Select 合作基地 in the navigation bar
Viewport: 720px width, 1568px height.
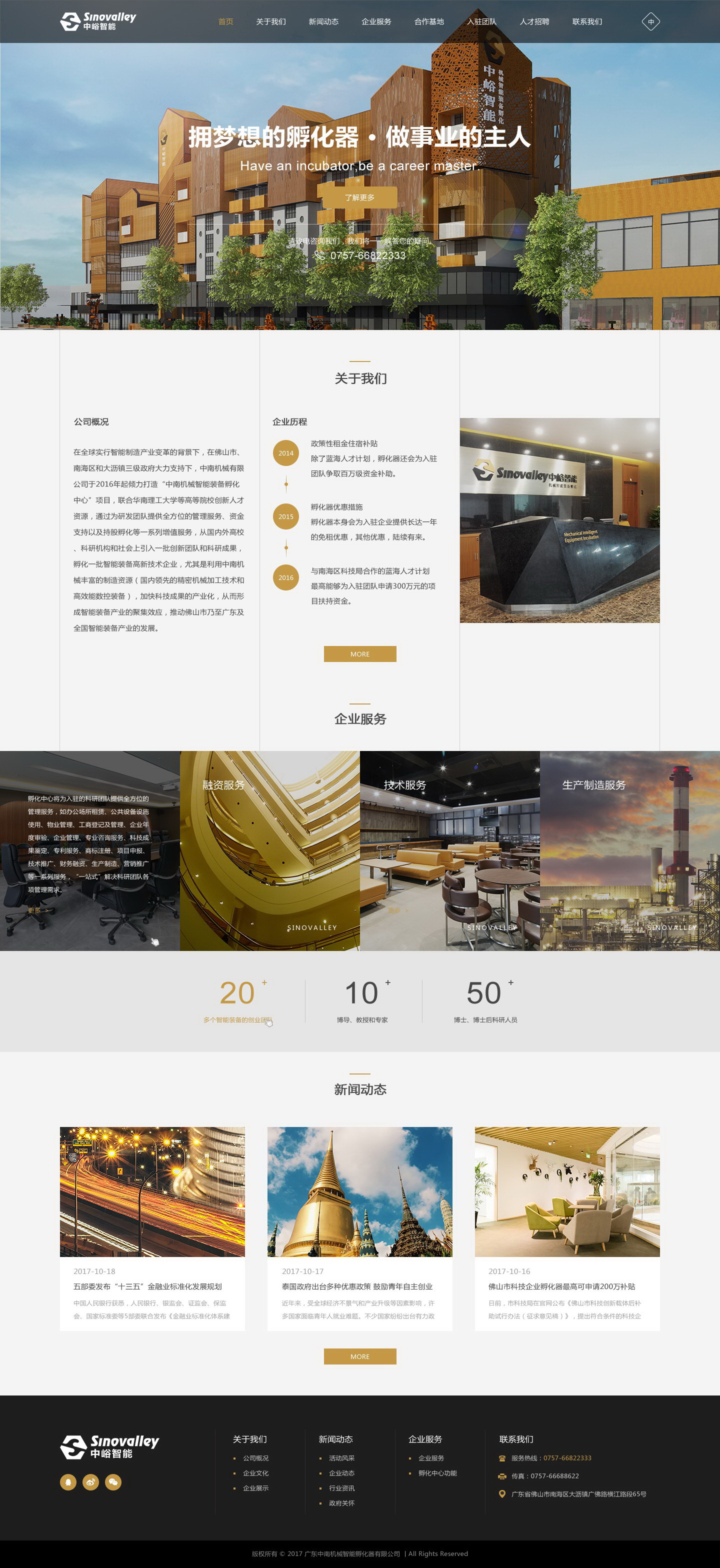tap(429, 22)
